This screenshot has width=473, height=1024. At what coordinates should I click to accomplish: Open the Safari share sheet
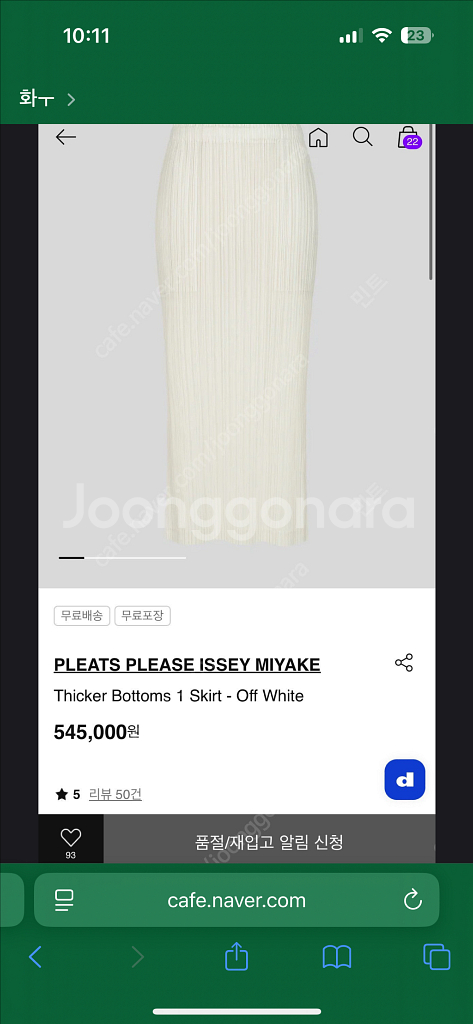[x=234, y=957]
